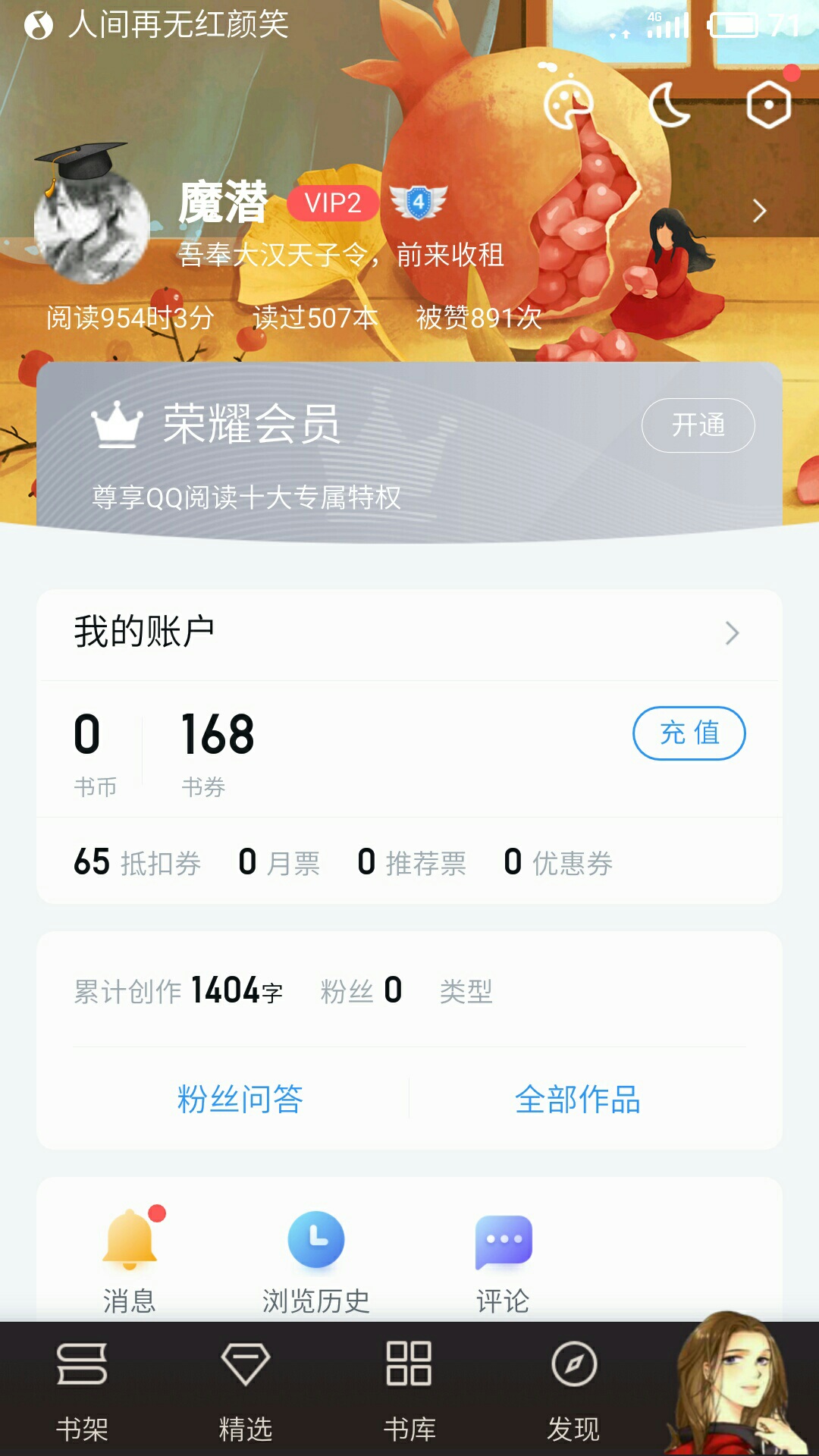
Task: Open the 魔潜 profile avatar
Action: [x=92, y=226]
